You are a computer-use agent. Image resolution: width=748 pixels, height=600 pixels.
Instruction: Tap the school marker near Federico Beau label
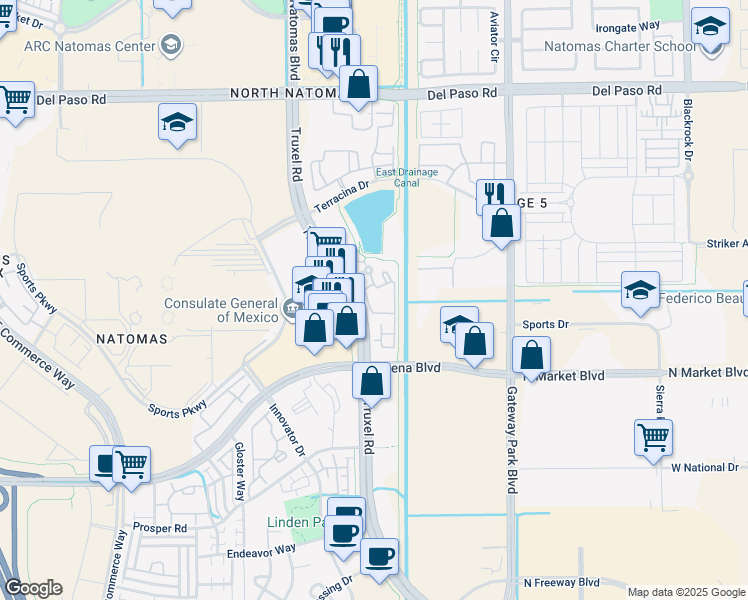click(641, 291)
